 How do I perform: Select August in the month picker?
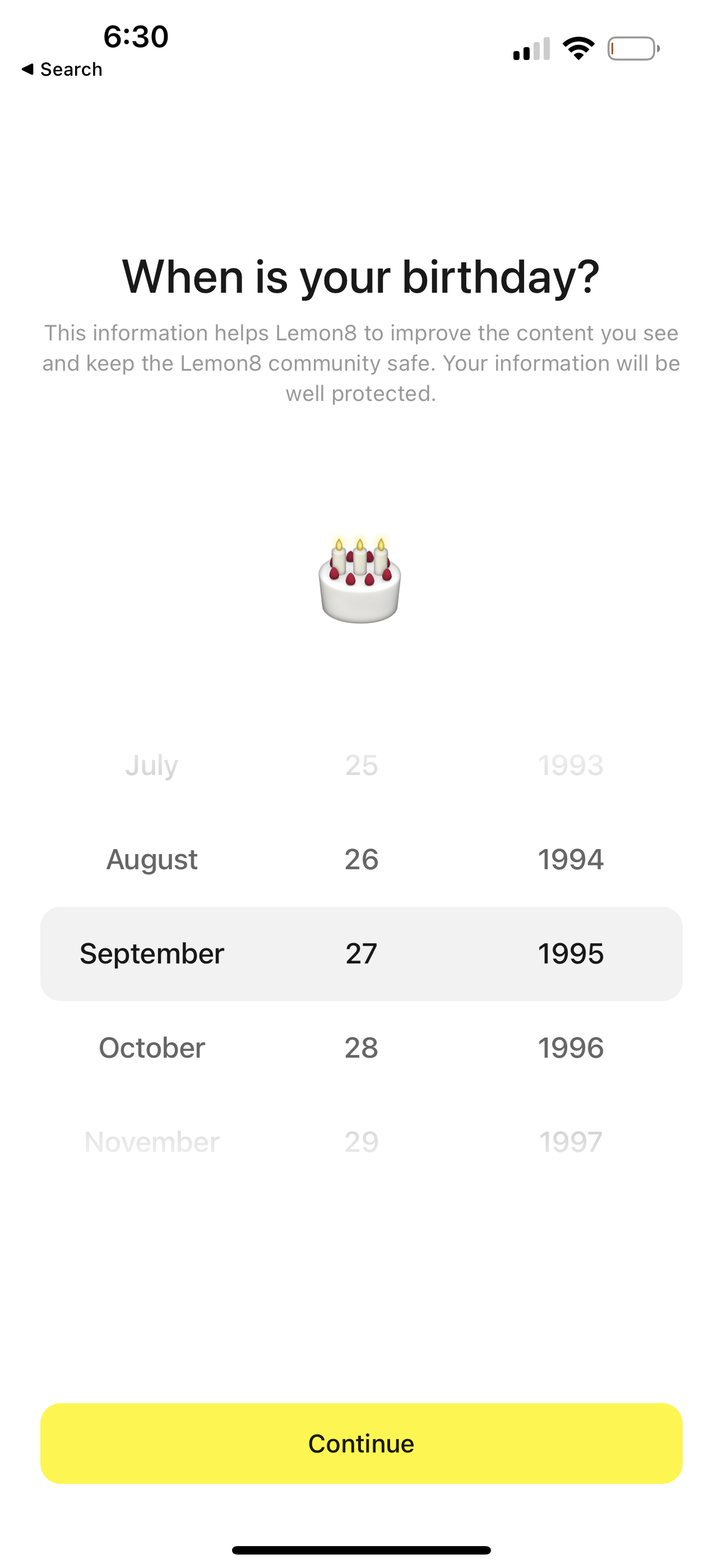pyautogui.click(x=151, y=859)
